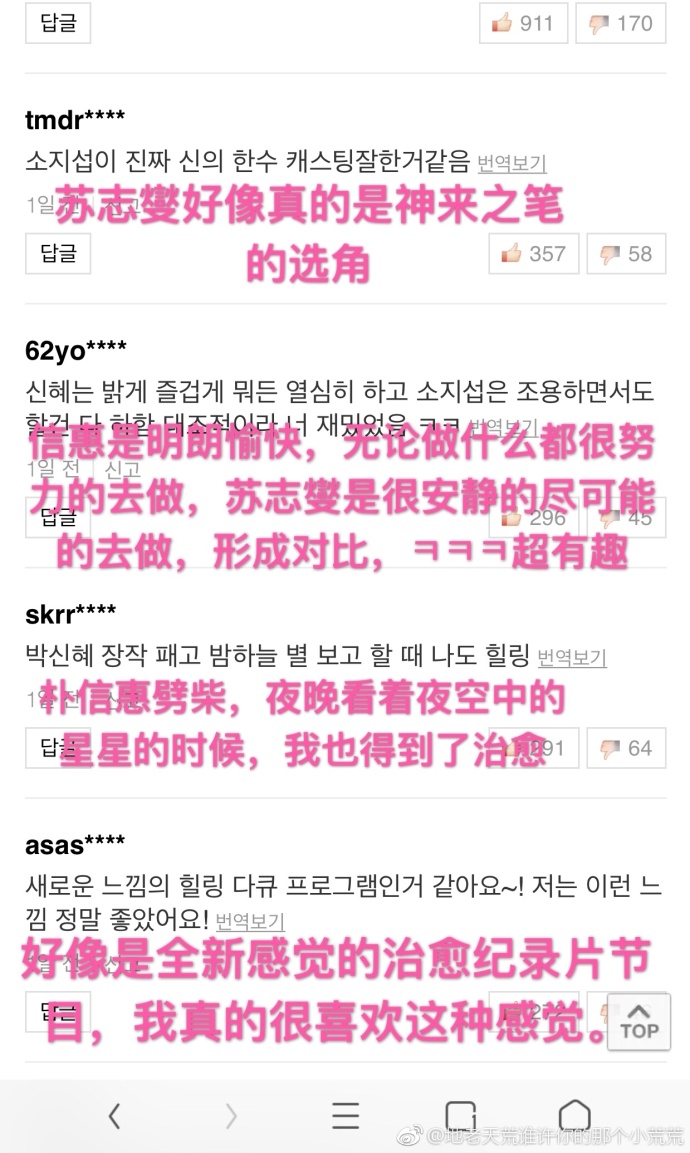Viewport: 690px width, 1153px height.
Task: Like the comment with 911 likes
Action: click(523, 23)
